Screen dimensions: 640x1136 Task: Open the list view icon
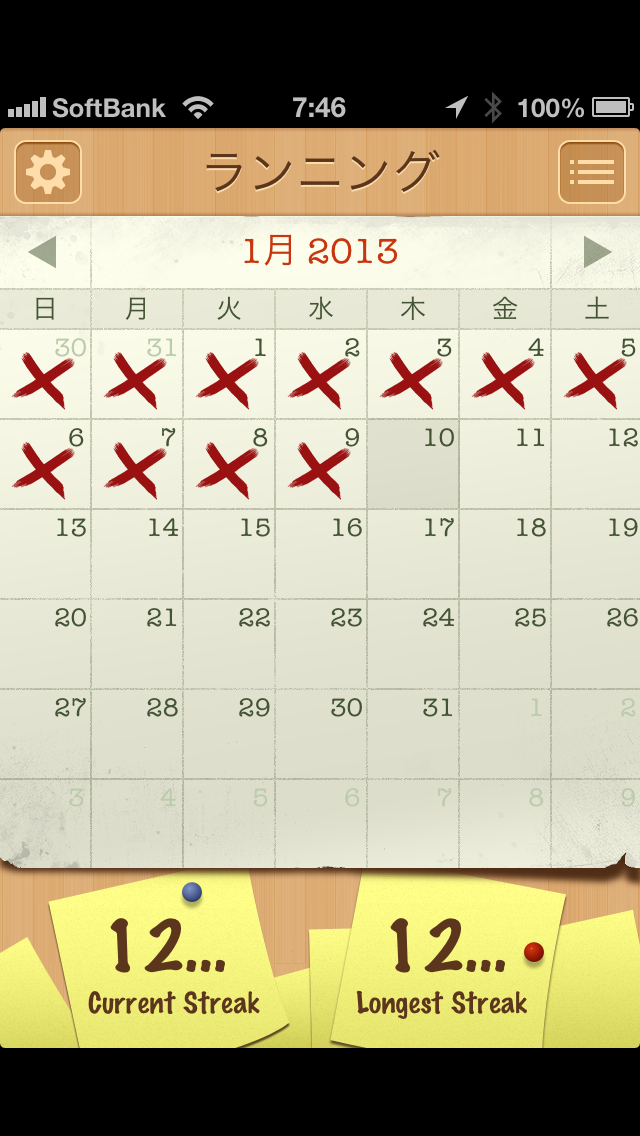click(591, 172)
